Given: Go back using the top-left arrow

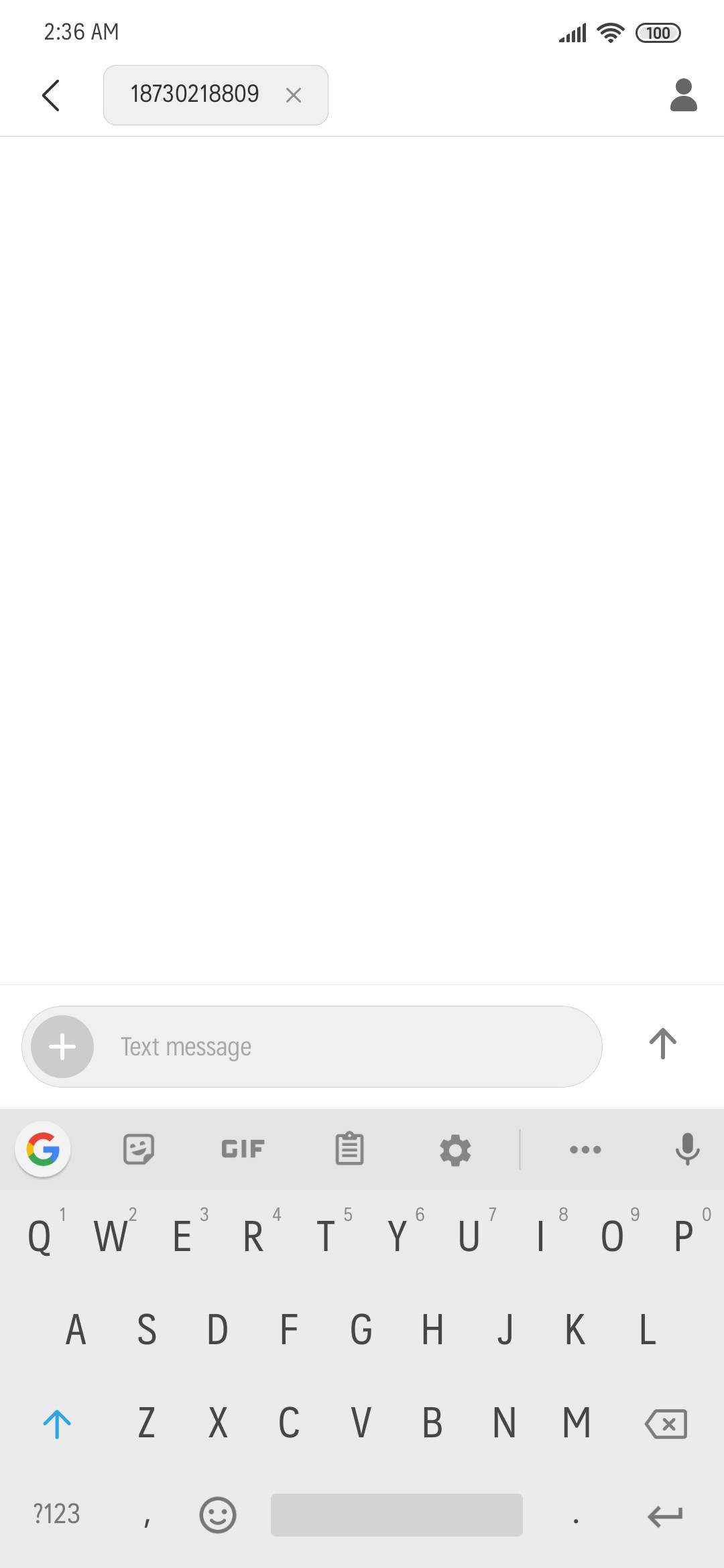Looking at the screenshot, I should 51,95.
